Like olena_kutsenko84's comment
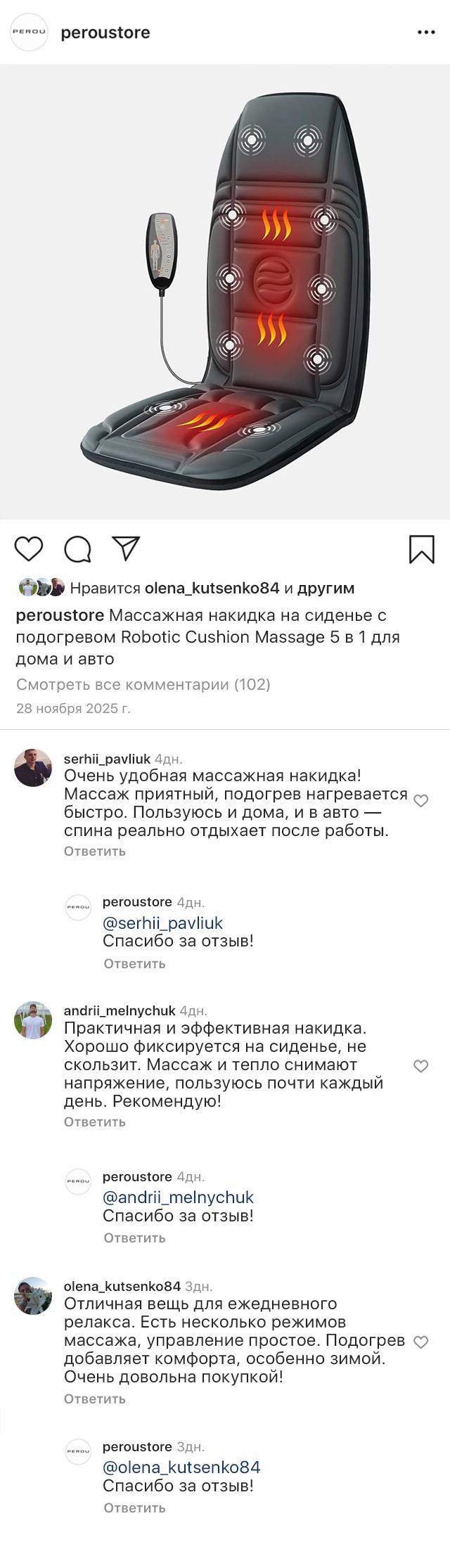This screenshot has height=1568, width=450. (x=420, y=1342)
